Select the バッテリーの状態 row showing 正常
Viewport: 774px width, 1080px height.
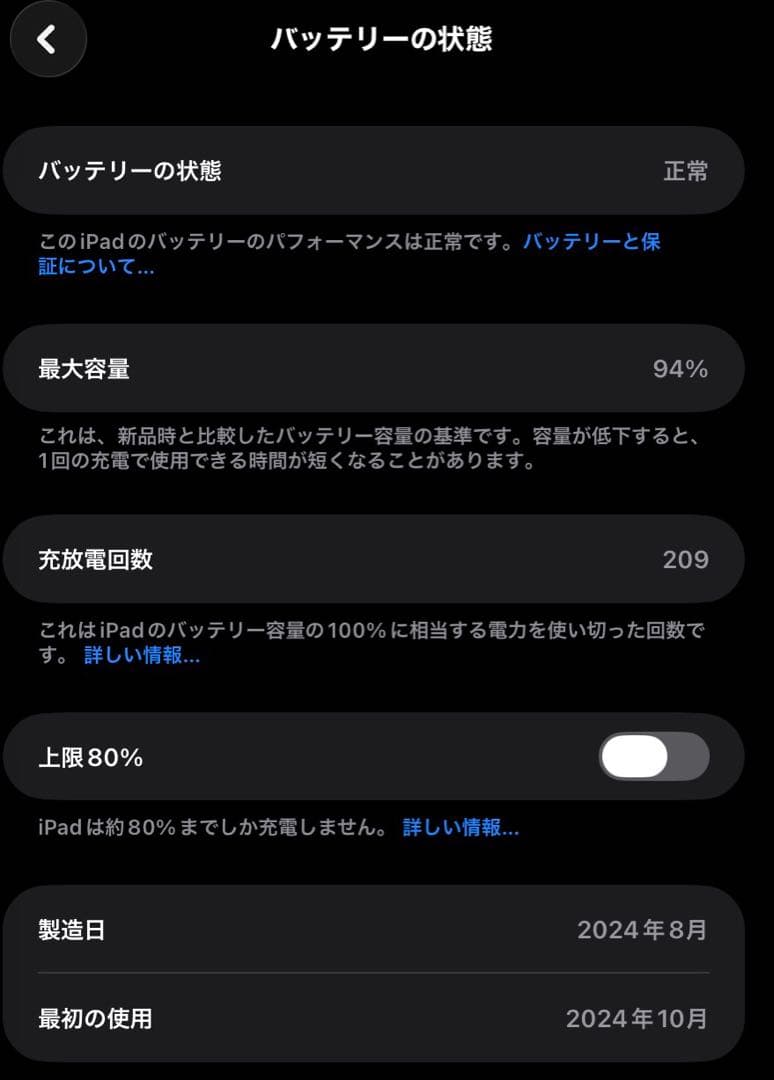387,170
